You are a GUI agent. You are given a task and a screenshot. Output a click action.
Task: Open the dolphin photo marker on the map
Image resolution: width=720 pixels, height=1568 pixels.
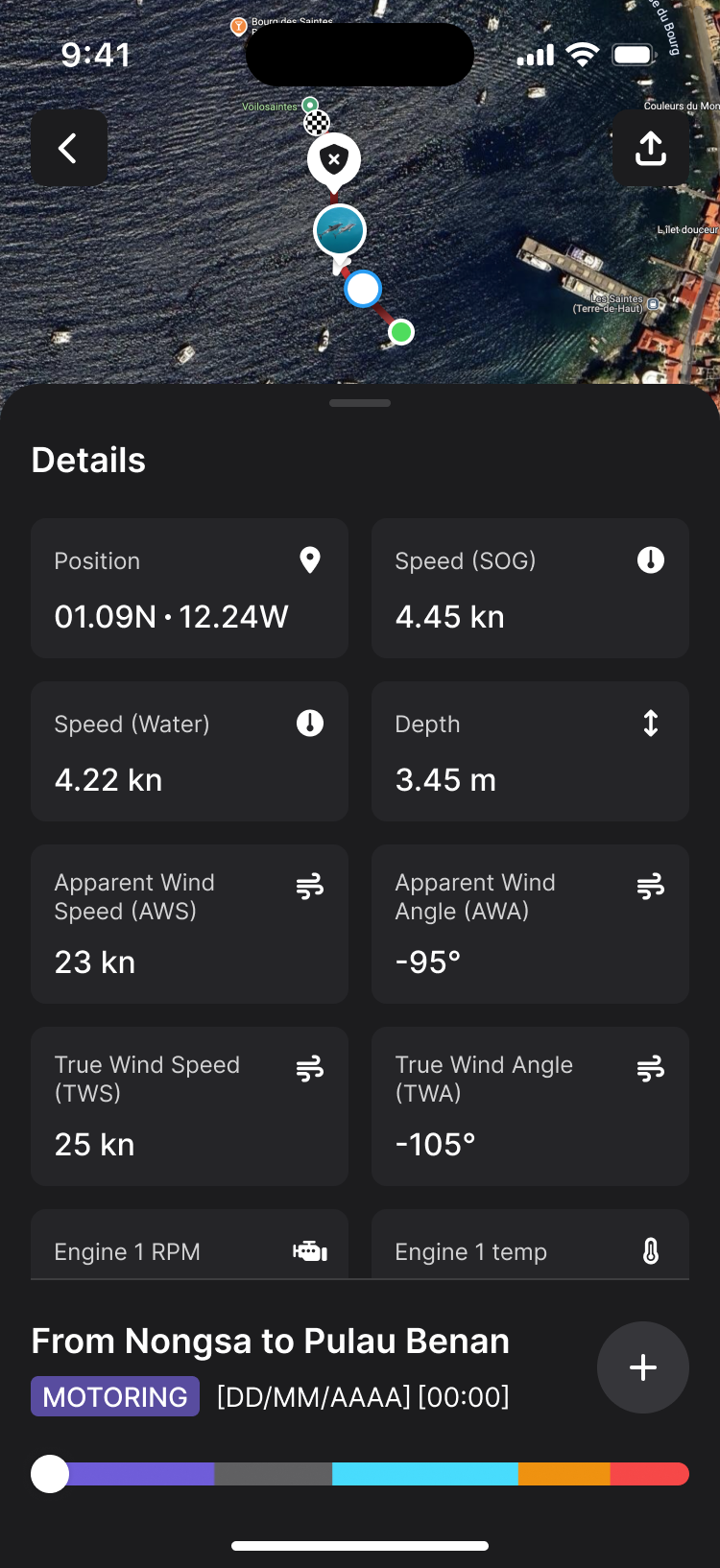(x=340, y=230)
